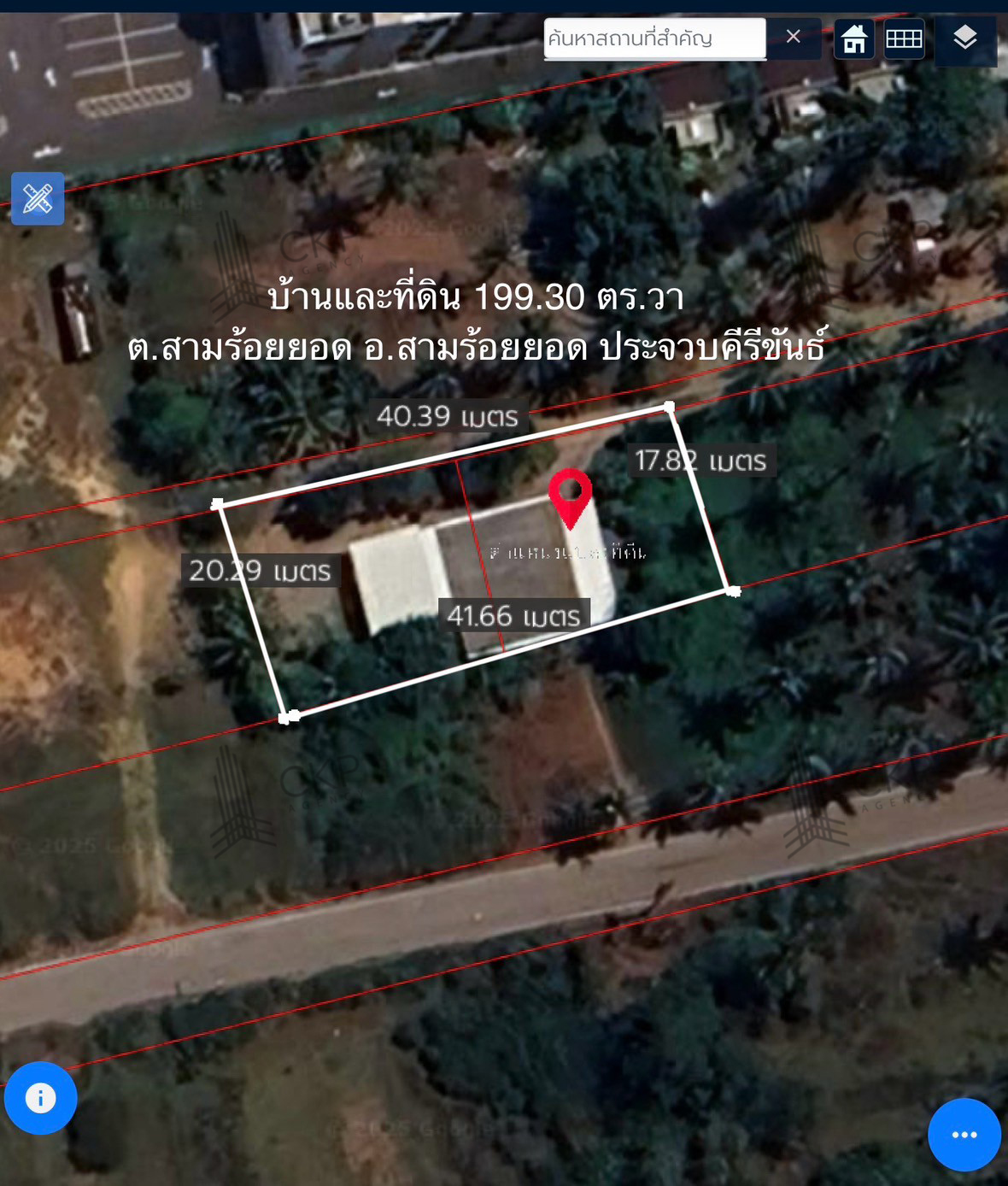Open the grid icon in the top bar
The width and height of the screenshot is (1008, 1186).
[904, 38]
